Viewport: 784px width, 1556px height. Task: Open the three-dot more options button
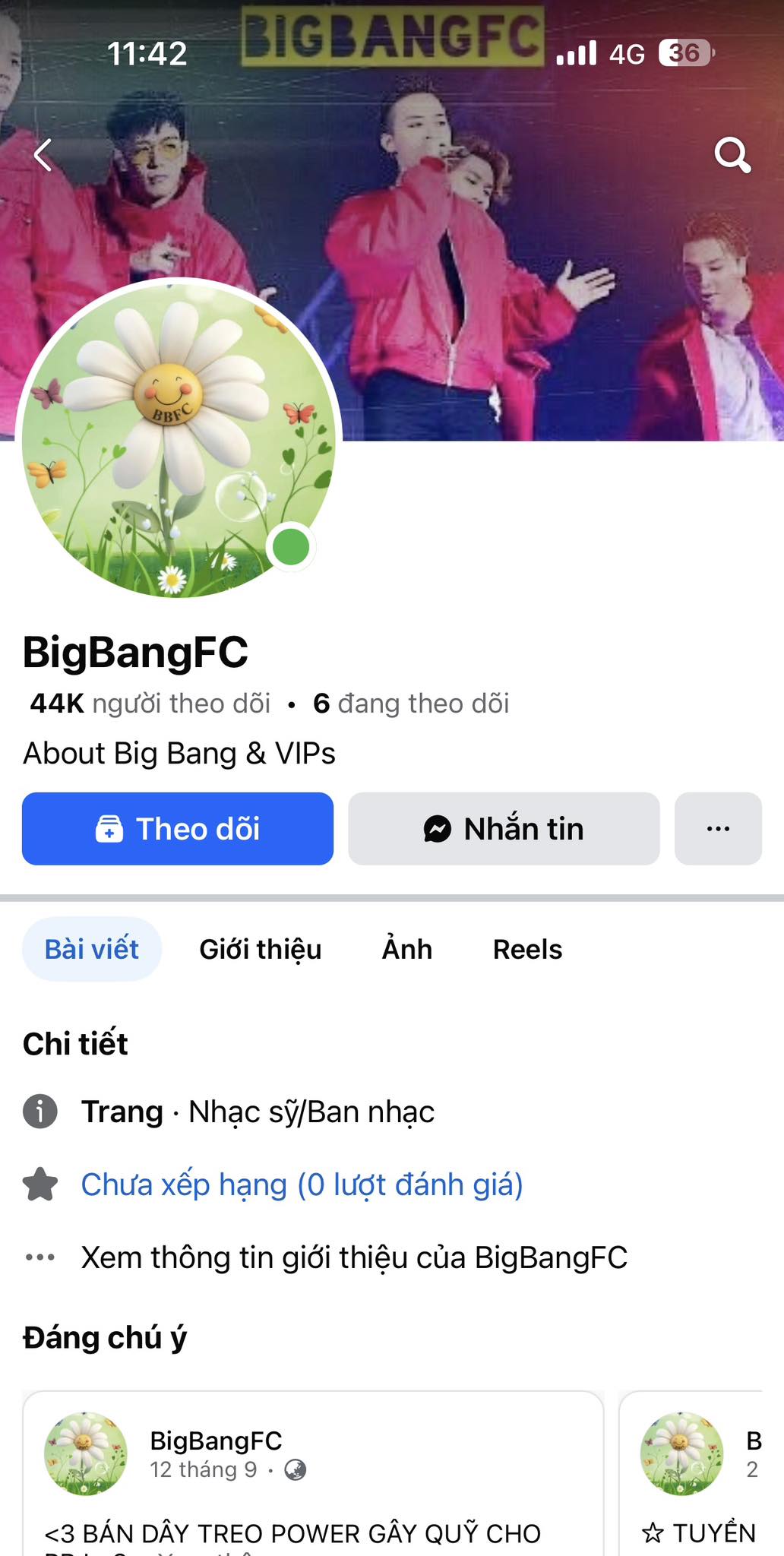(x=718, y=829)
